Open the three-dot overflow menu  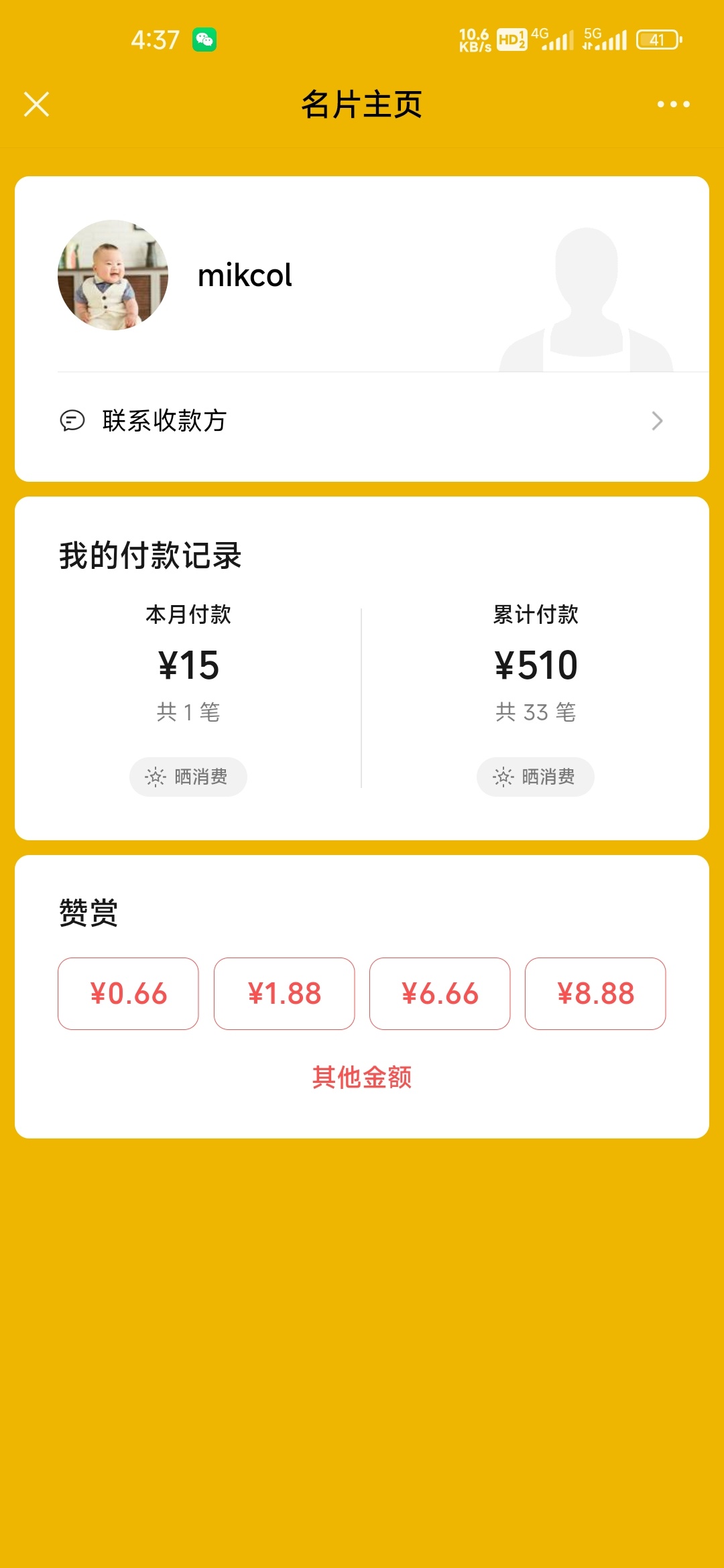pyautogui.click(x=673, y=105)
